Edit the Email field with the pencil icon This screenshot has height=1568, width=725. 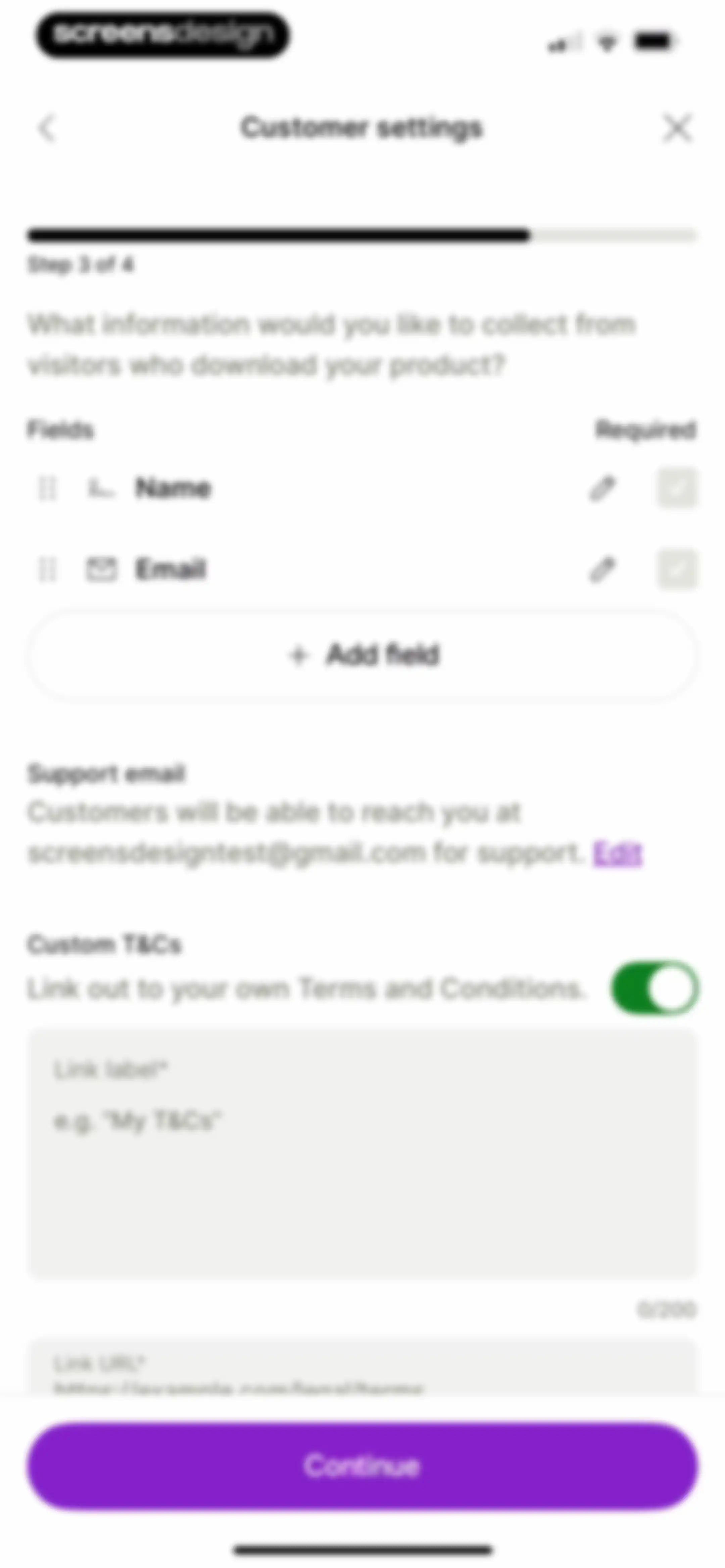pos(602,570)
